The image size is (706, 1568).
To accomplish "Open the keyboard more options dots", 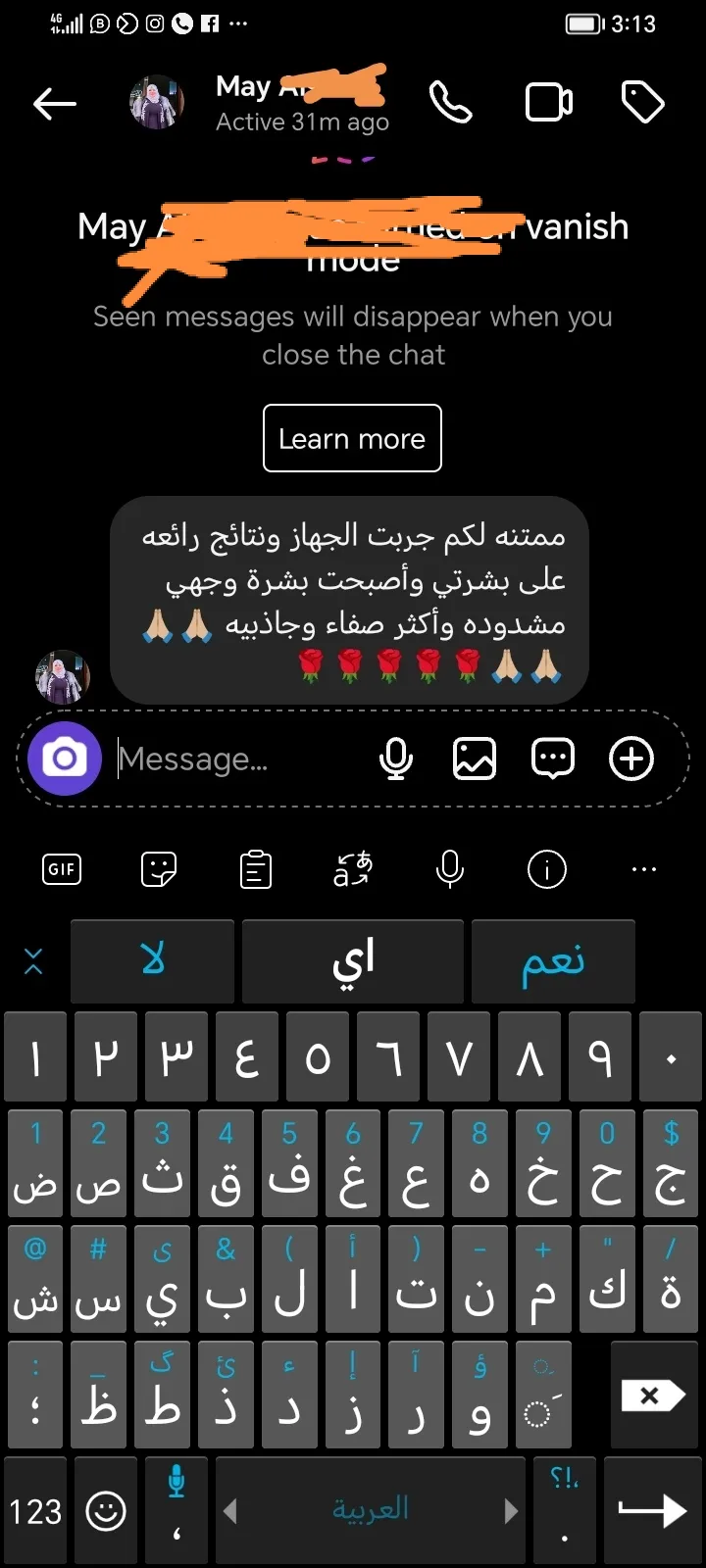I will (x=644, y=869).
